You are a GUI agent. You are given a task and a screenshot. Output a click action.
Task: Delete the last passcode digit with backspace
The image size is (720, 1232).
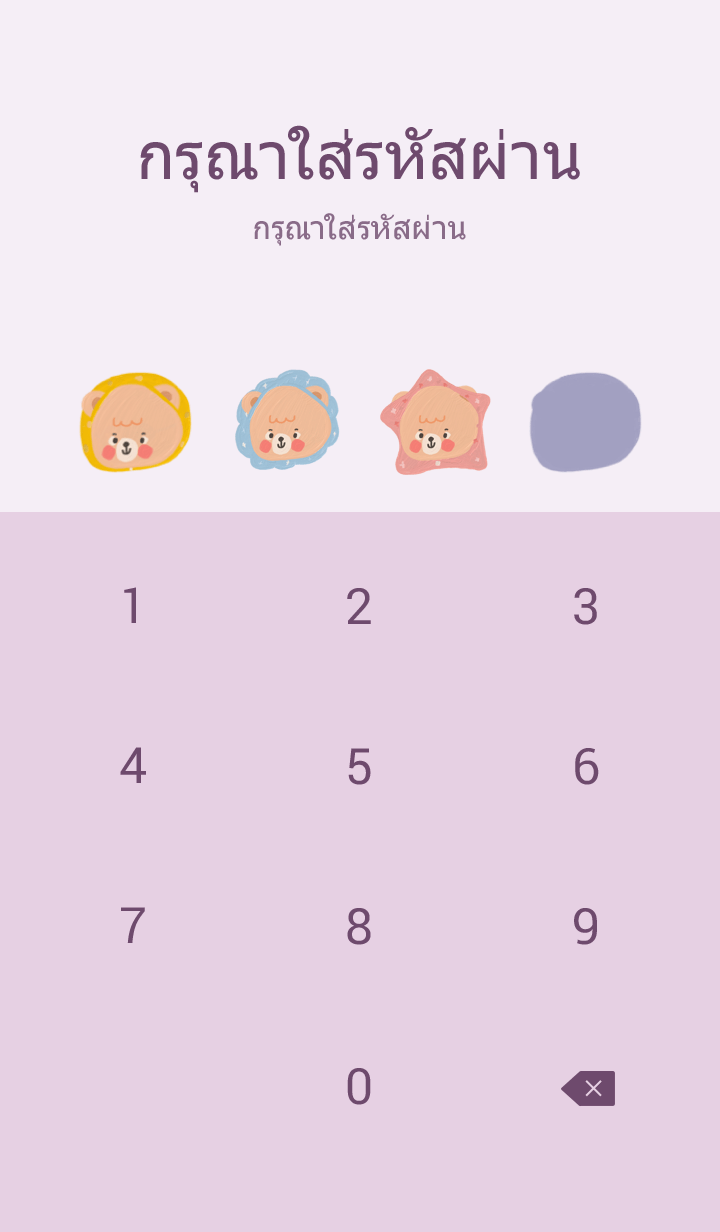tap(588, 1088)
